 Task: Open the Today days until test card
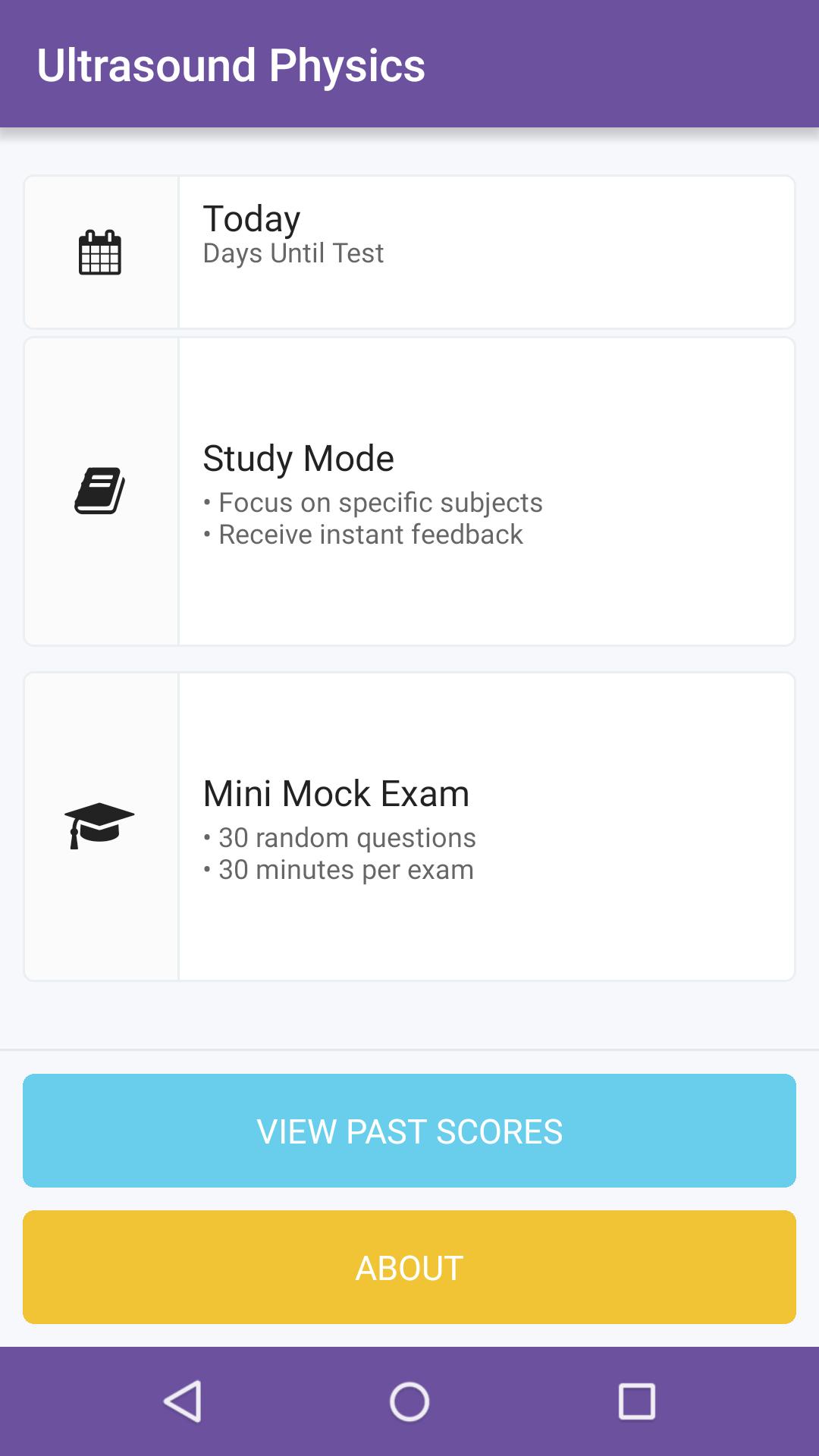click(x=409, y=252)
